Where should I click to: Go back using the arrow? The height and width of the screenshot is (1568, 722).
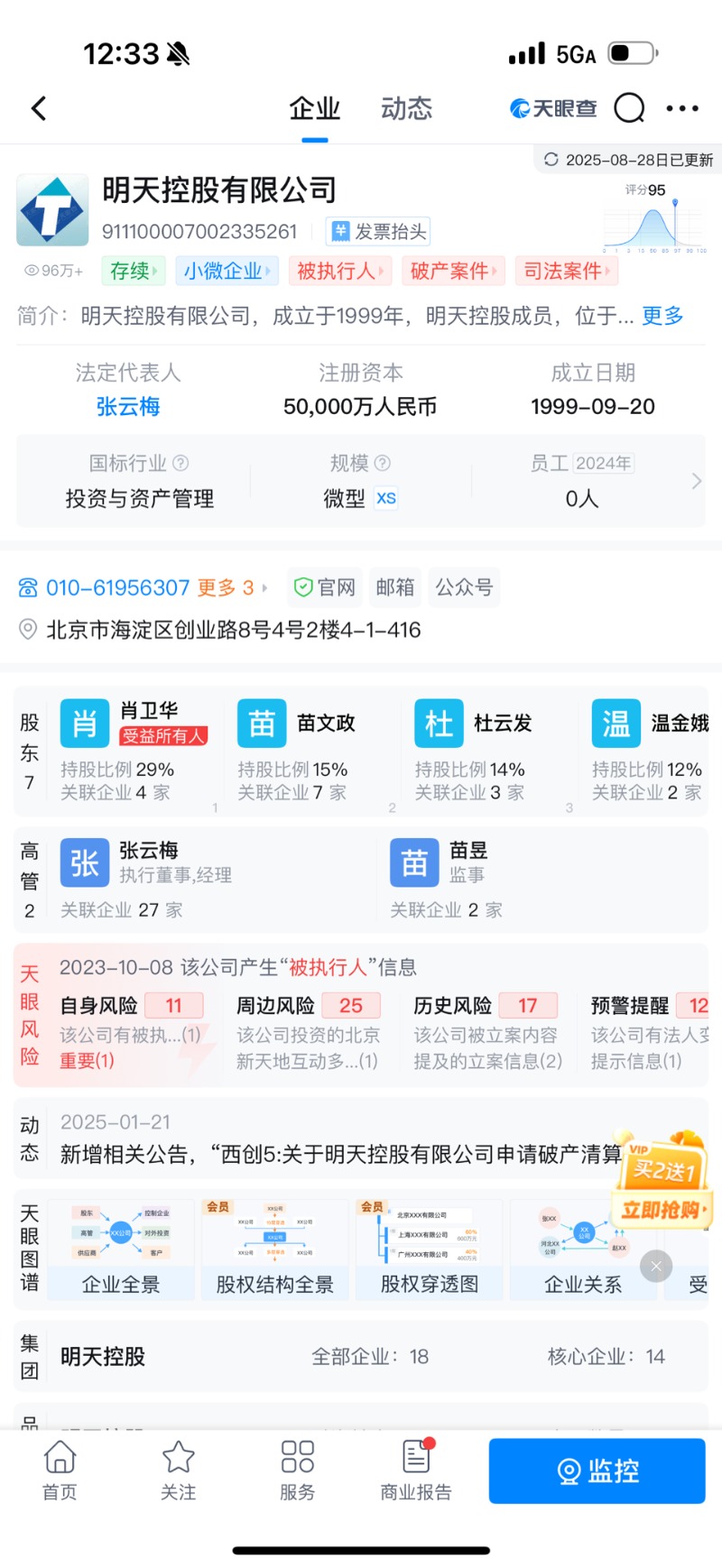coord(39,109)
